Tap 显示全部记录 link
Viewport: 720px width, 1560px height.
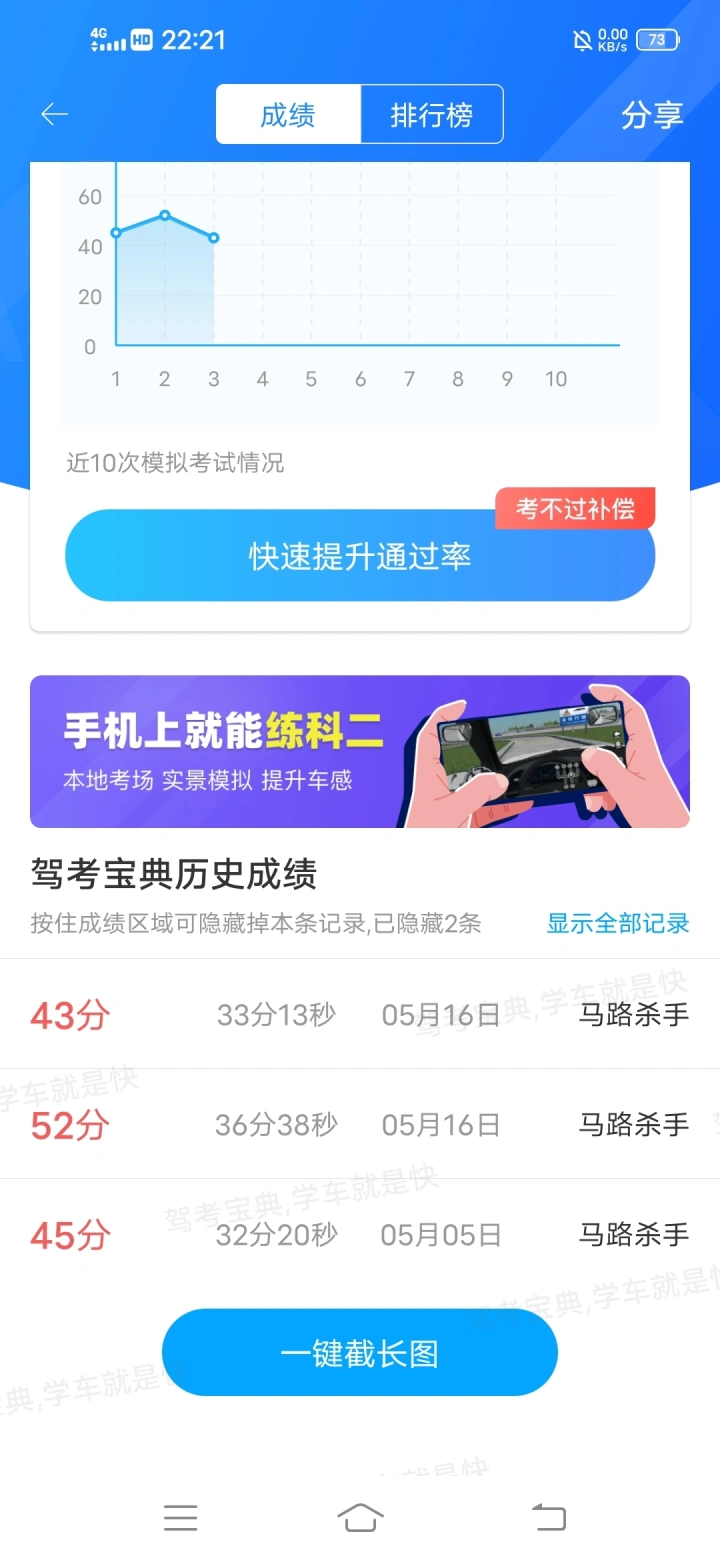click(617, 923)
